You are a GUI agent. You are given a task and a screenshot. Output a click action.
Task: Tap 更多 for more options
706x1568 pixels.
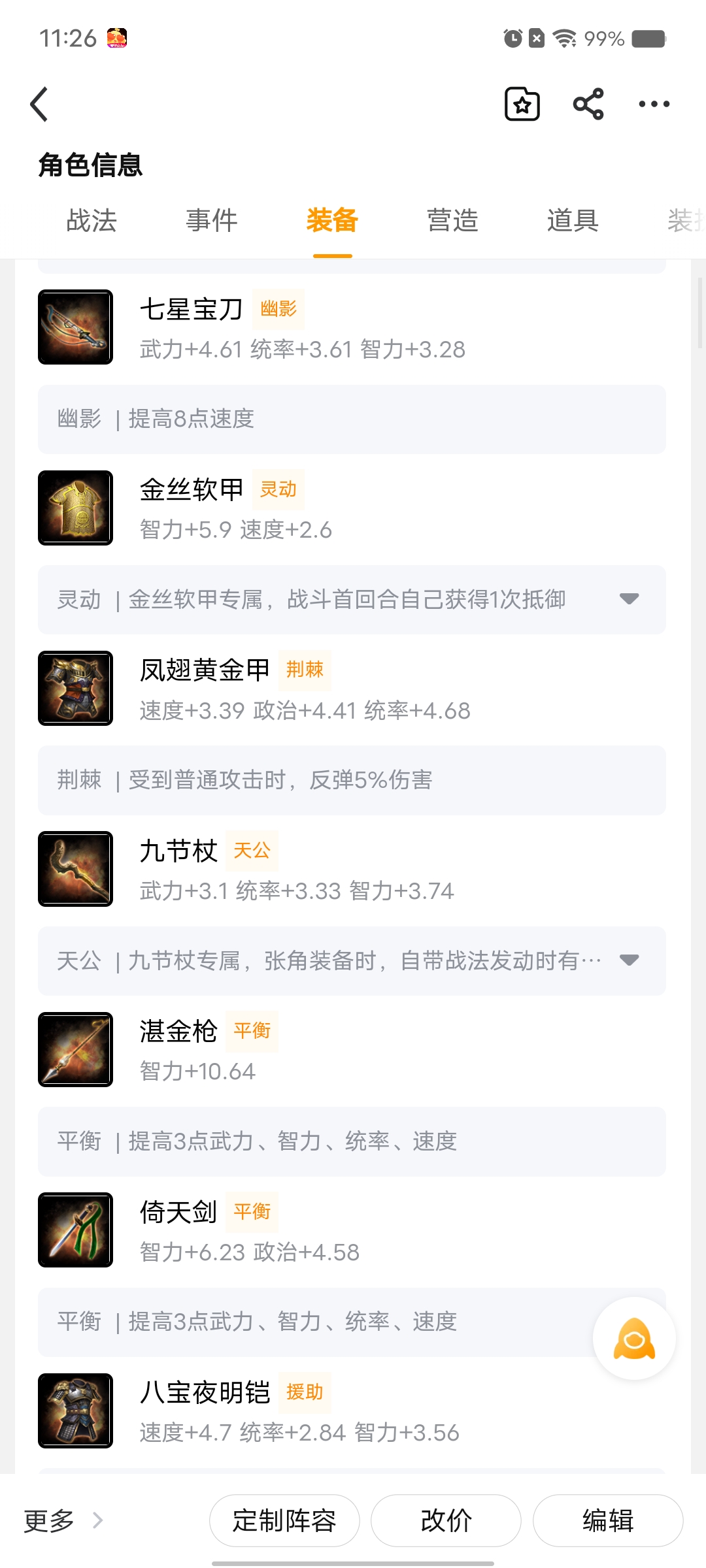[x=62, y=1521]
